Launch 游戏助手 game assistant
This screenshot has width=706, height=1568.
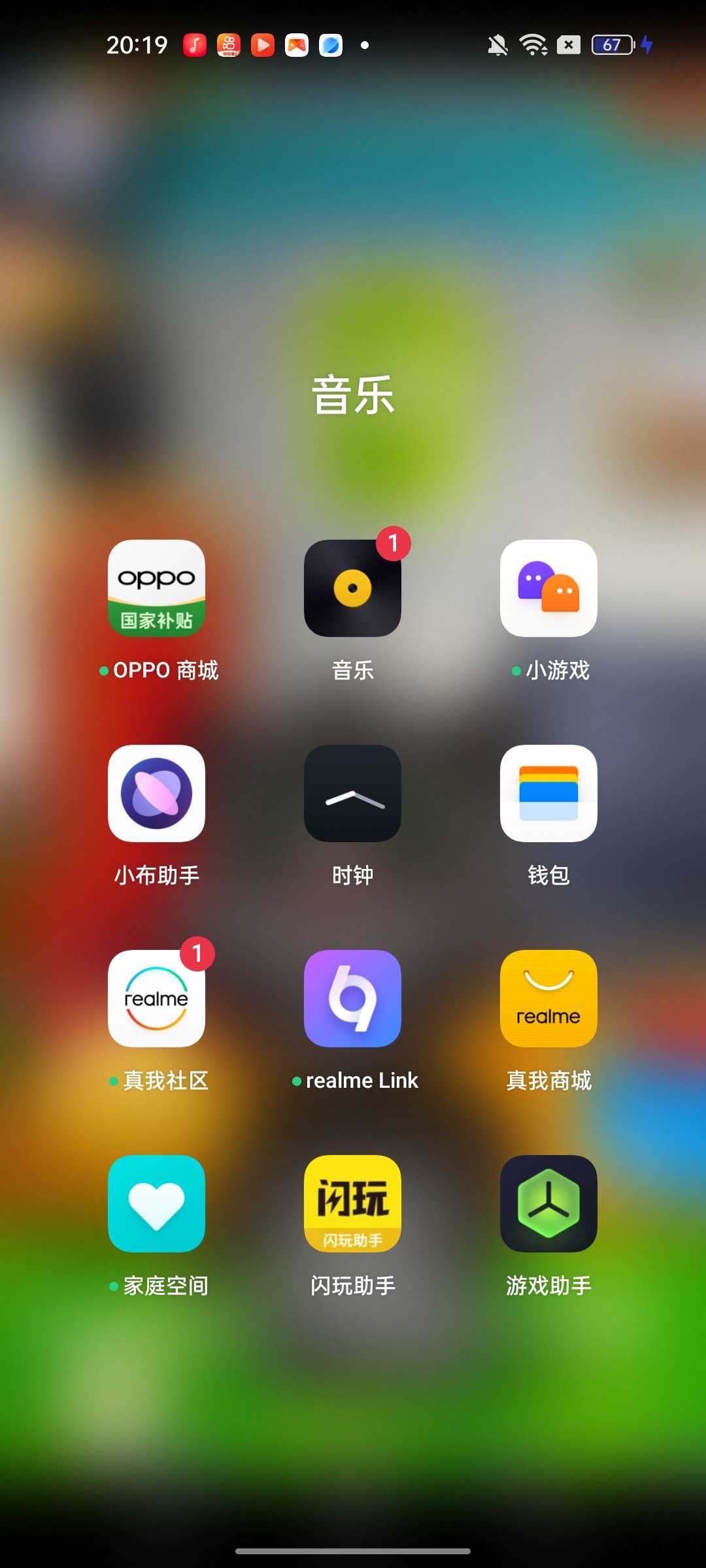[548, 1203]
